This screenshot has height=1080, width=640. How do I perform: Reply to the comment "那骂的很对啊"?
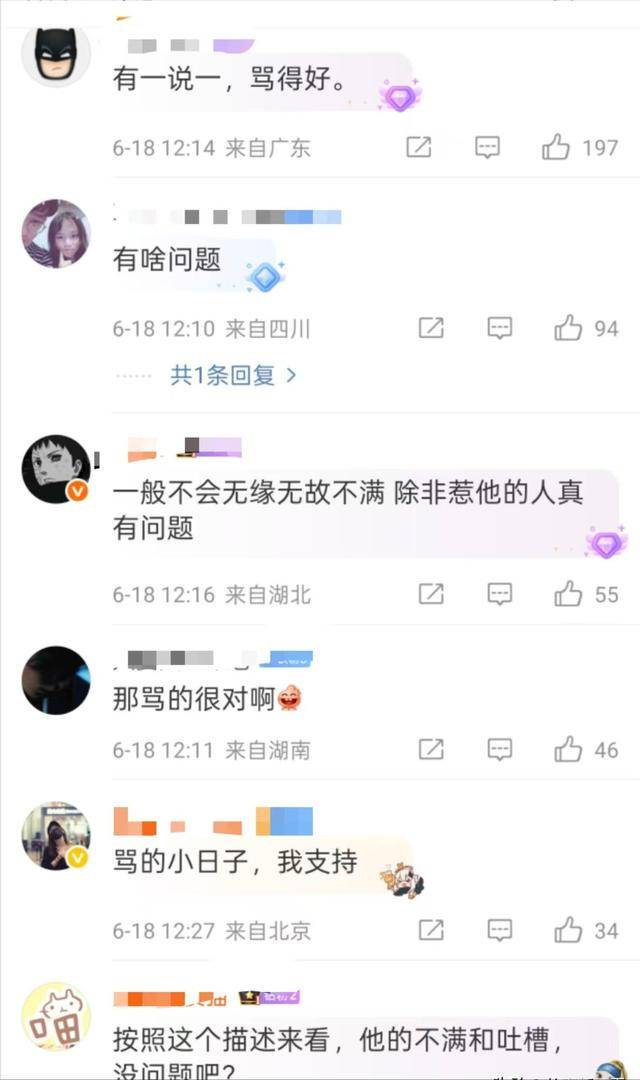[500, 749]
